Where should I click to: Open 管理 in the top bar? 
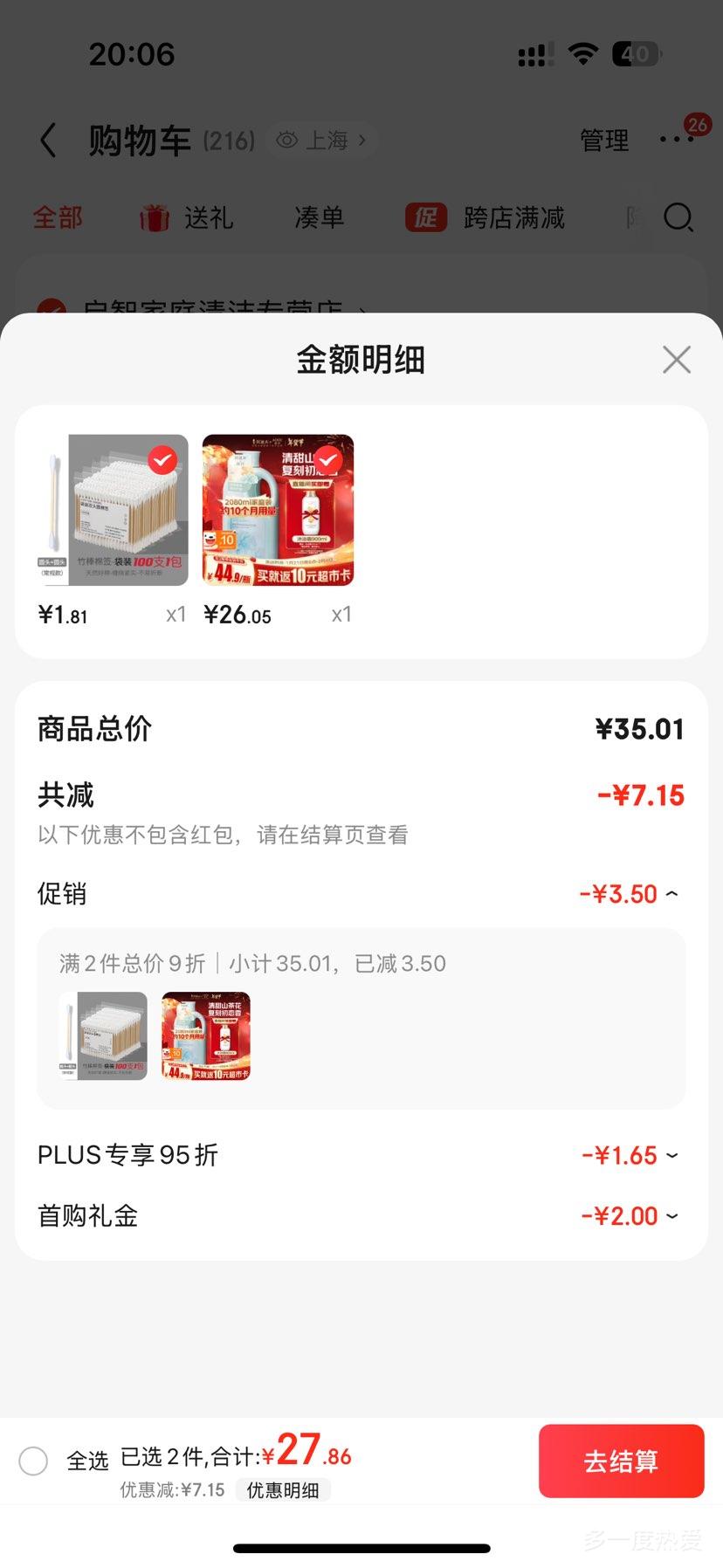coord(602,140)
